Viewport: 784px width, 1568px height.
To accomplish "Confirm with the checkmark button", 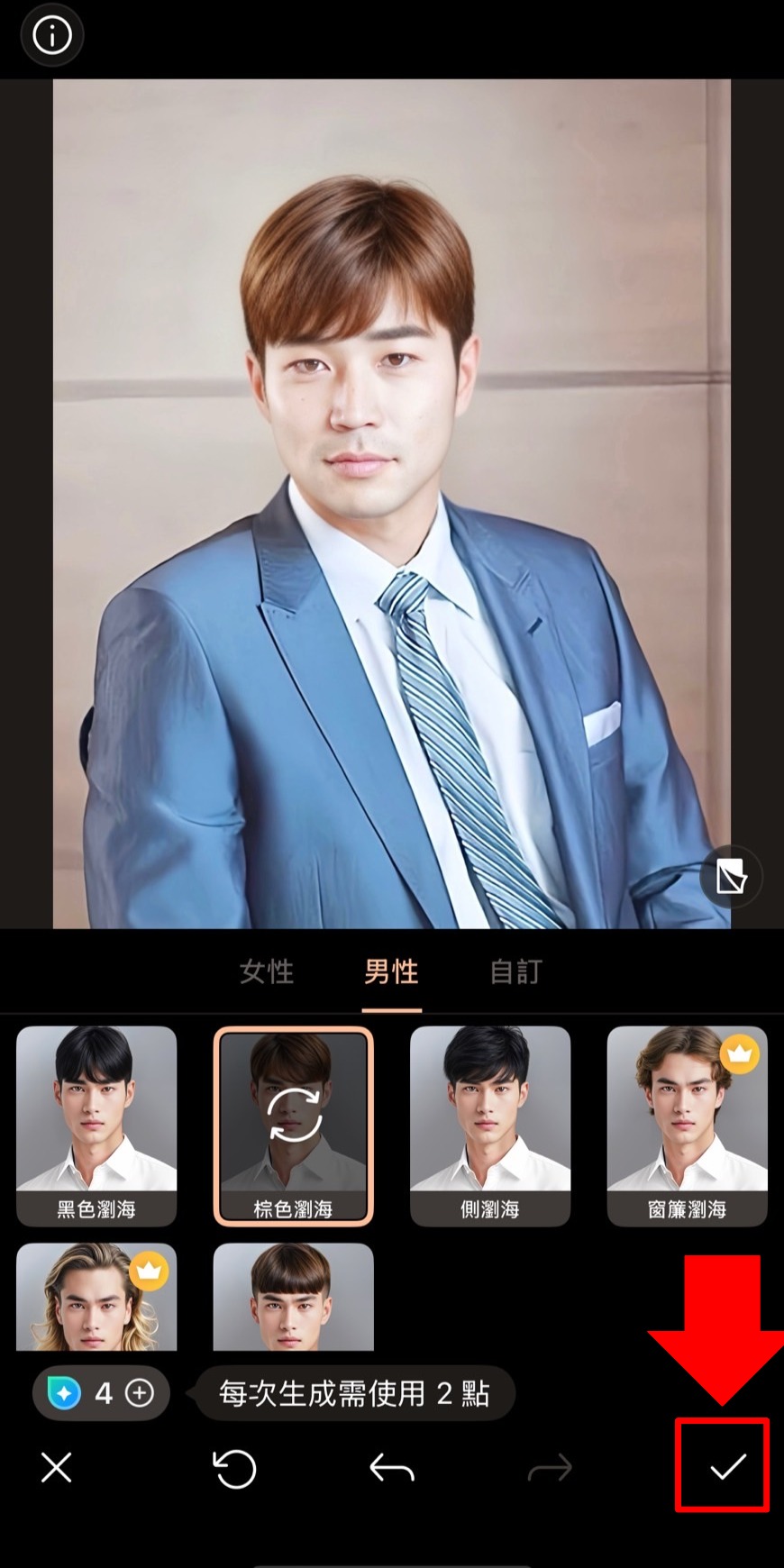I will coord(726,1466).
